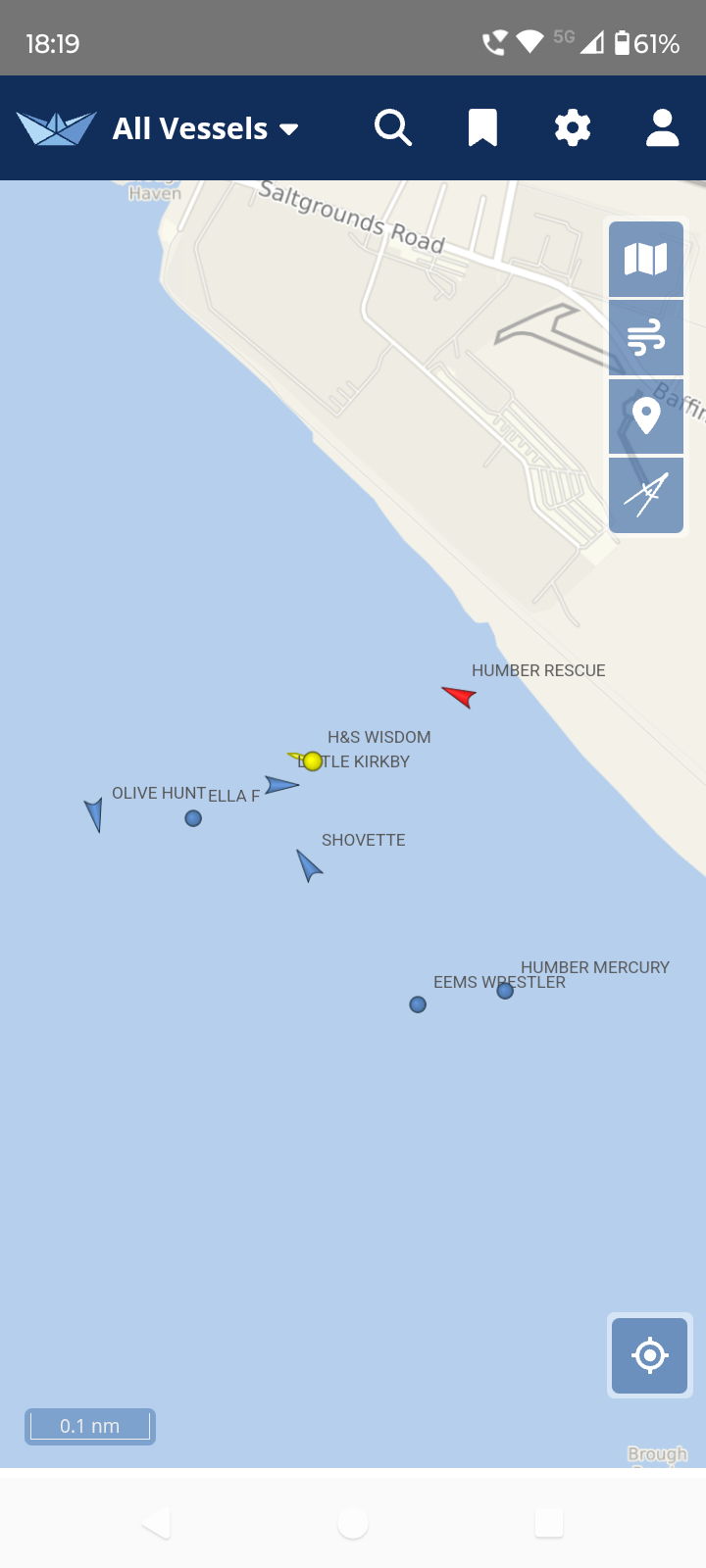Select the EEMS WRESTLER vessel dot

tap(418, 1004)
